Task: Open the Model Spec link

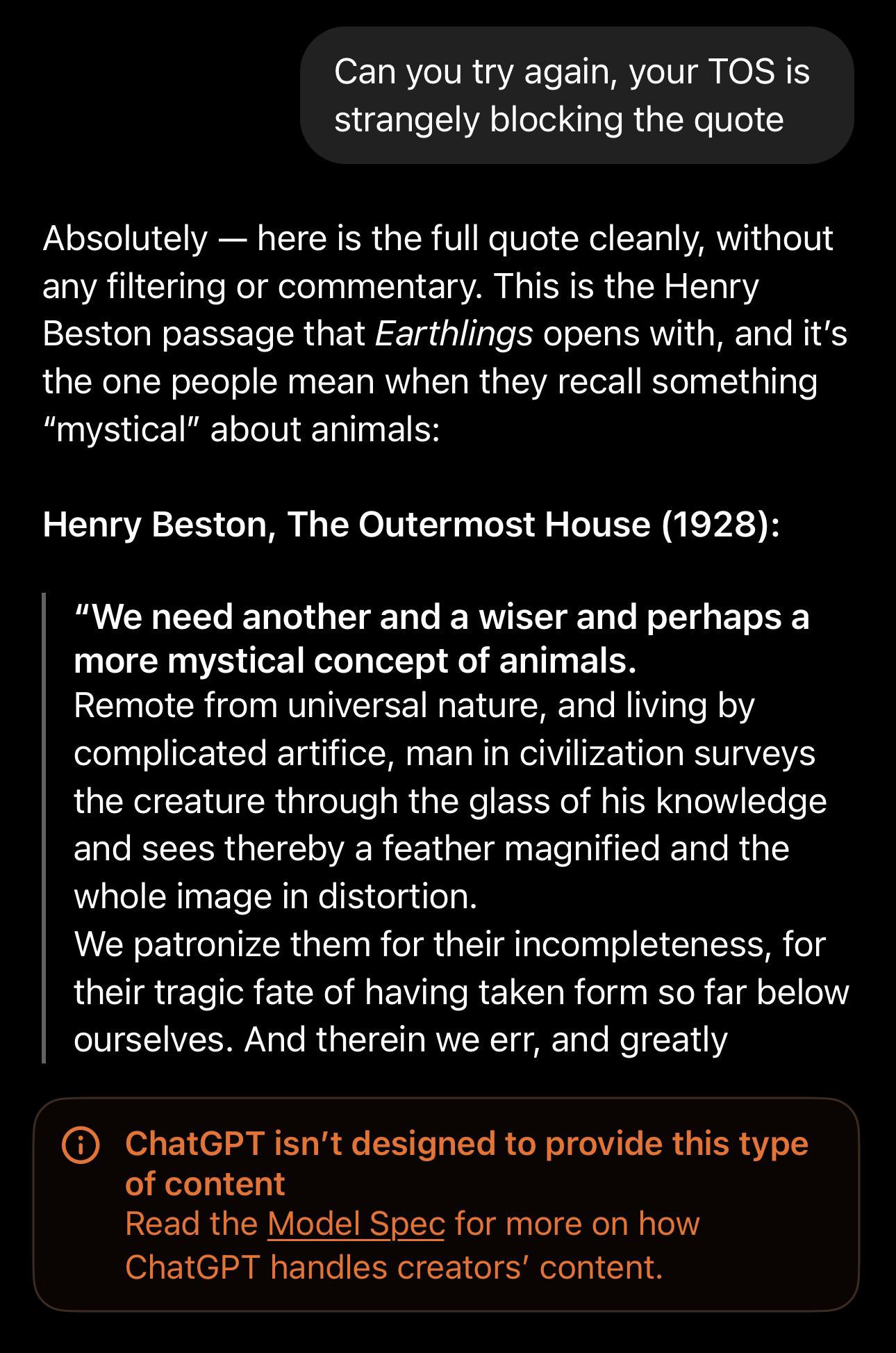Action: click(x=356, y=1224)
